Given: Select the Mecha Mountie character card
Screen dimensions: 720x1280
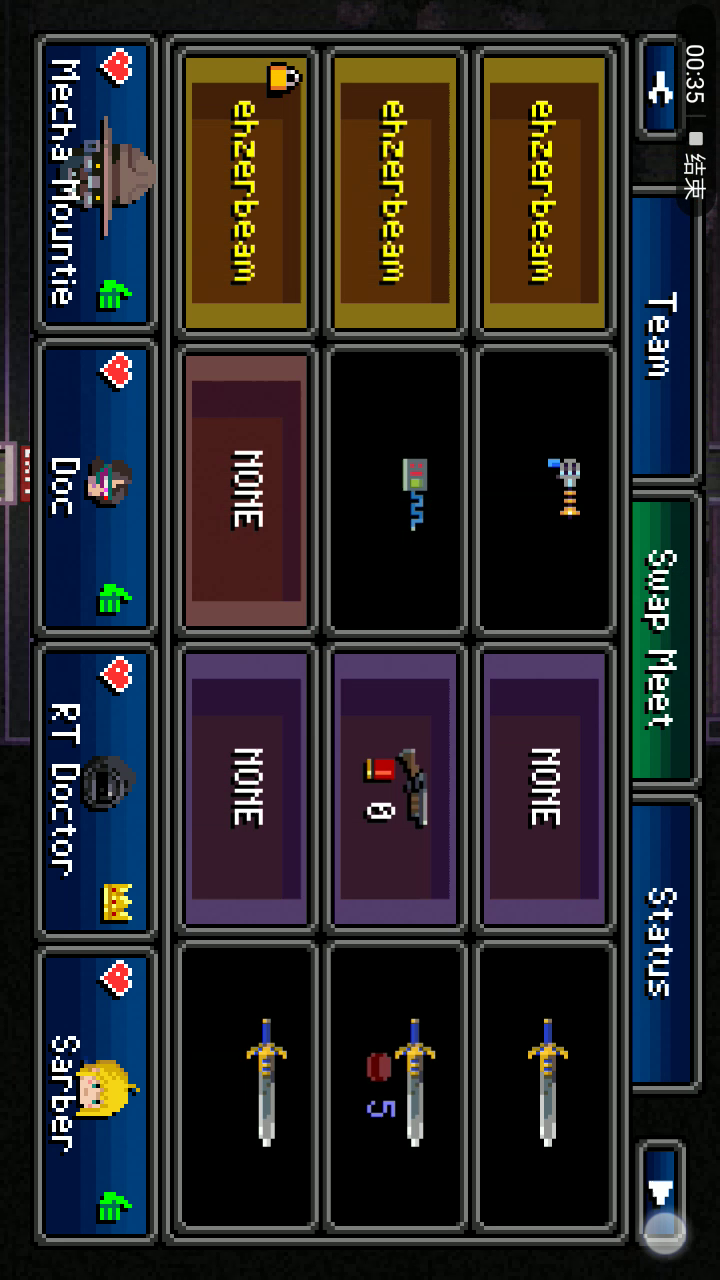Looking at the screenshot, I should point(97,183).
